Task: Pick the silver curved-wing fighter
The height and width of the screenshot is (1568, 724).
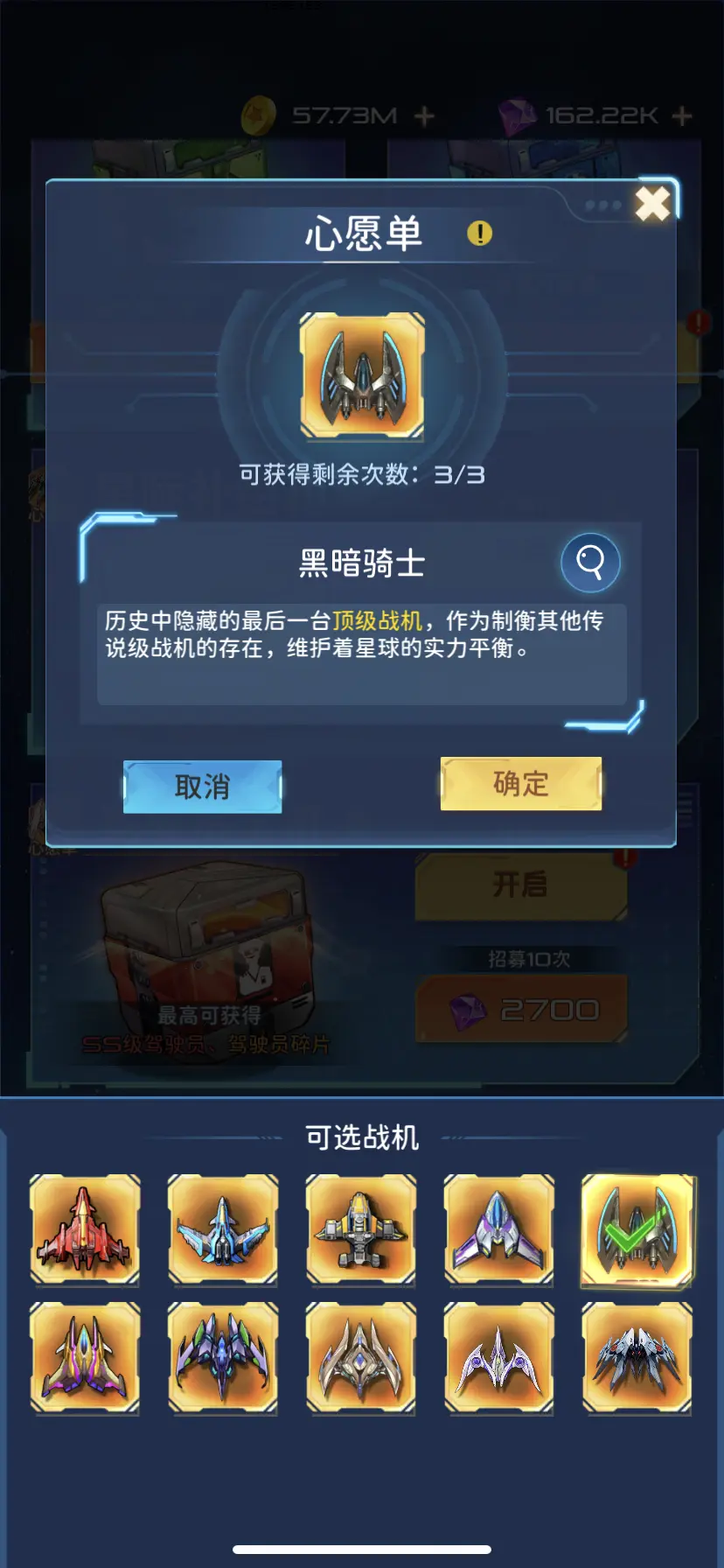Action: click(x=361, y=1358)
